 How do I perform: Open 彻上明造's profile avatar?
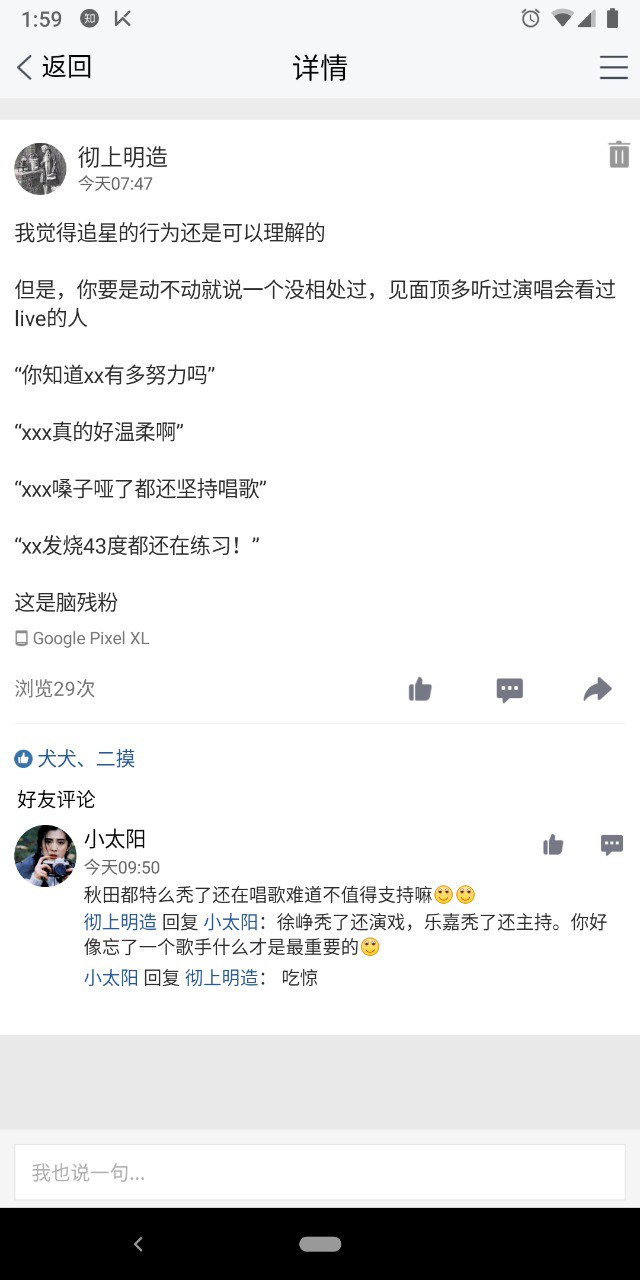click(40, 168)
